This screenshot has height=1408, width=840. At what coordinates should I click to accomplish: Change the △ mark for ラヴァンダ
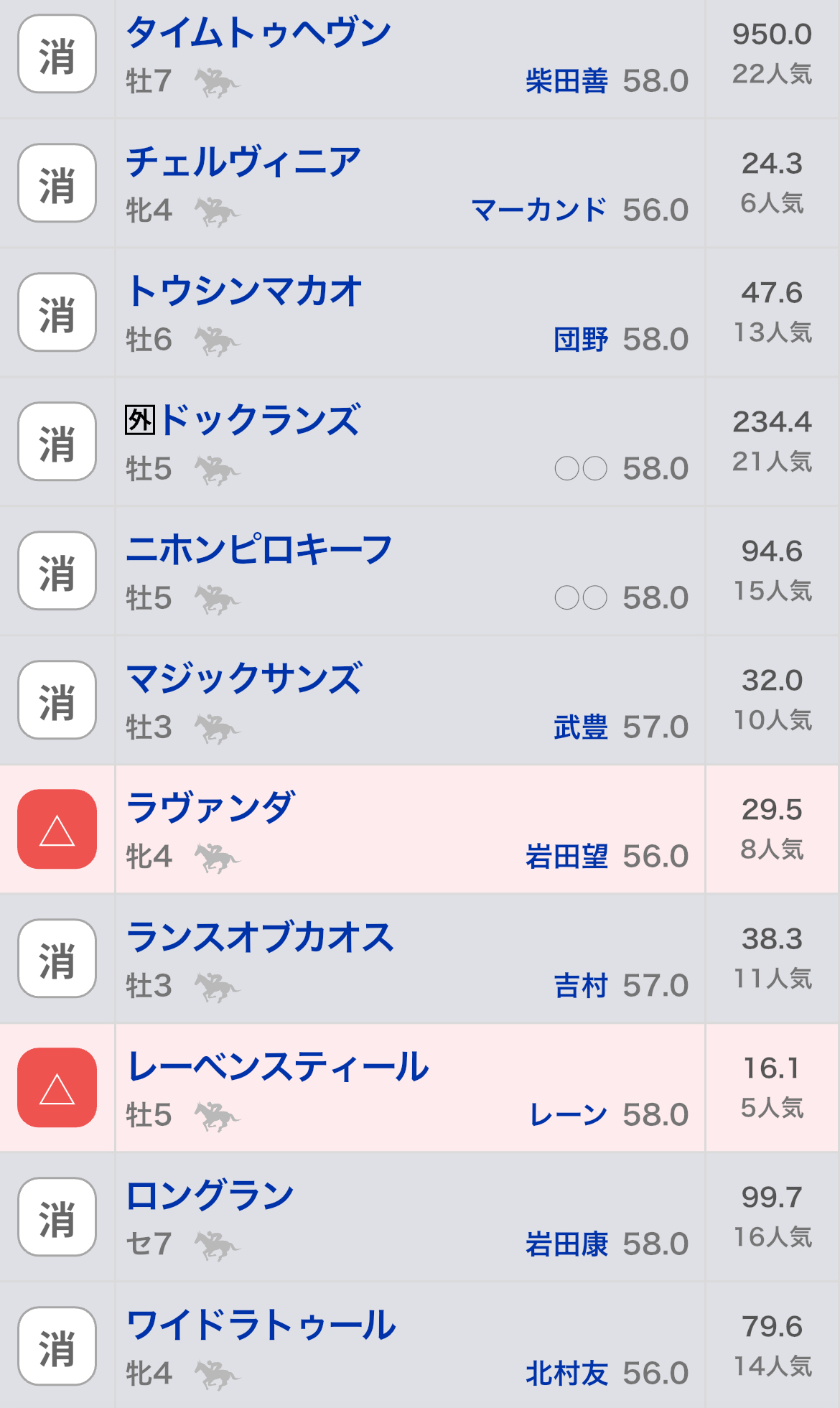(x=57, y=829)
